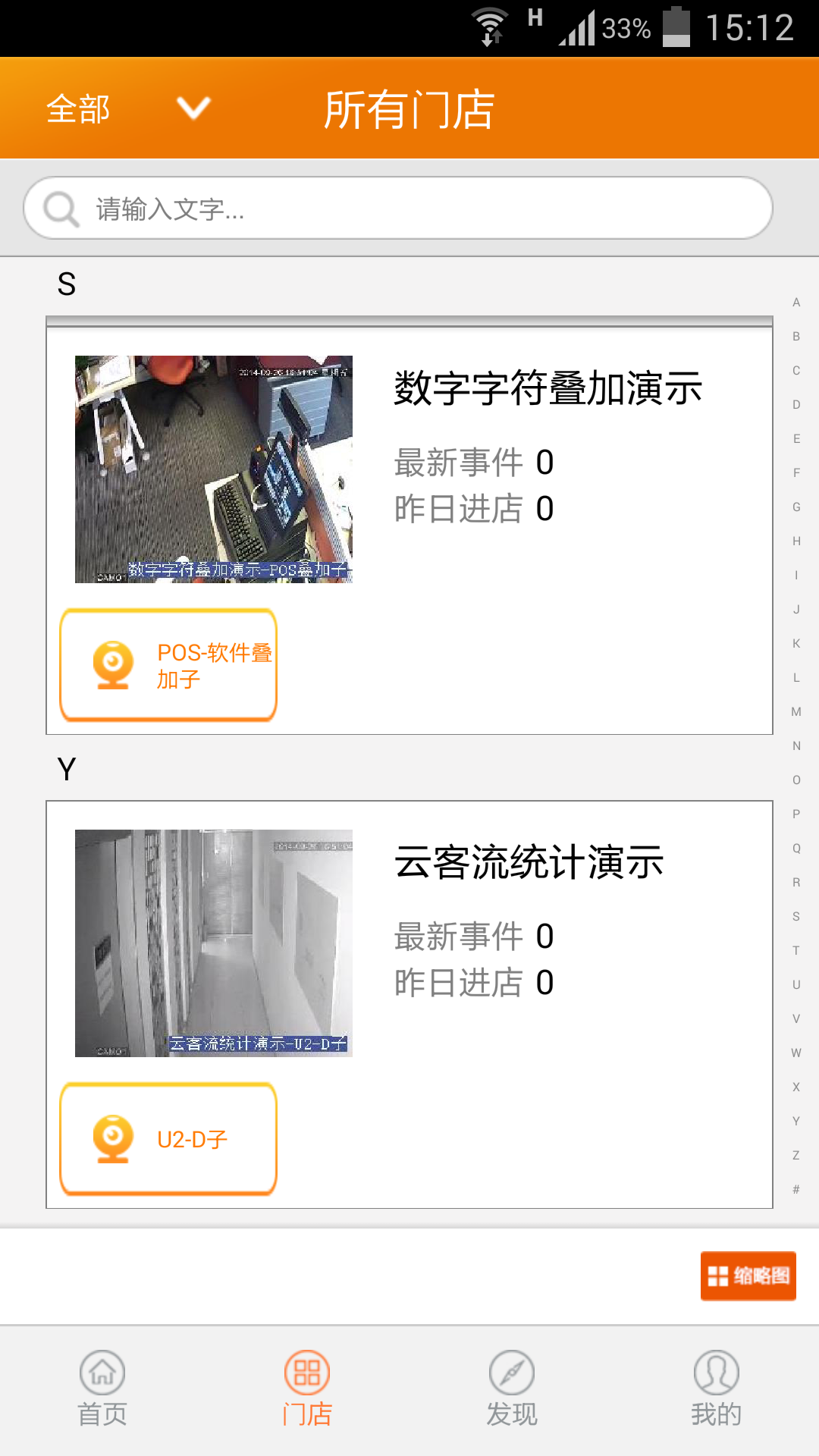Image resolution: width=819 pixels, height=1456 pixels.
Task: Tap the camera icon on U2-D子
Action: [112, 1137]
